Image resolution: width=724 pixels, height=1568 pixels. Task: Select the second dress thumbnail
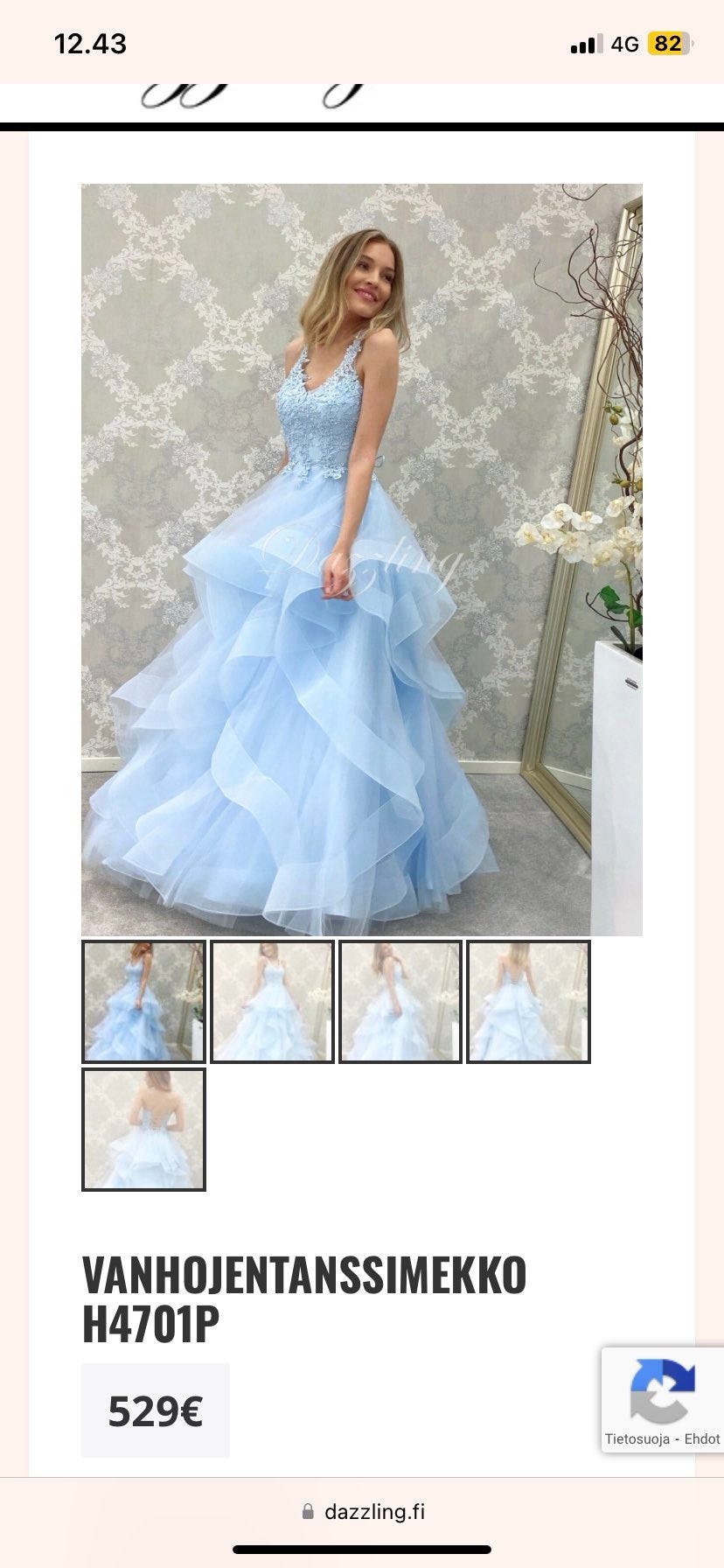point(272,1002)
